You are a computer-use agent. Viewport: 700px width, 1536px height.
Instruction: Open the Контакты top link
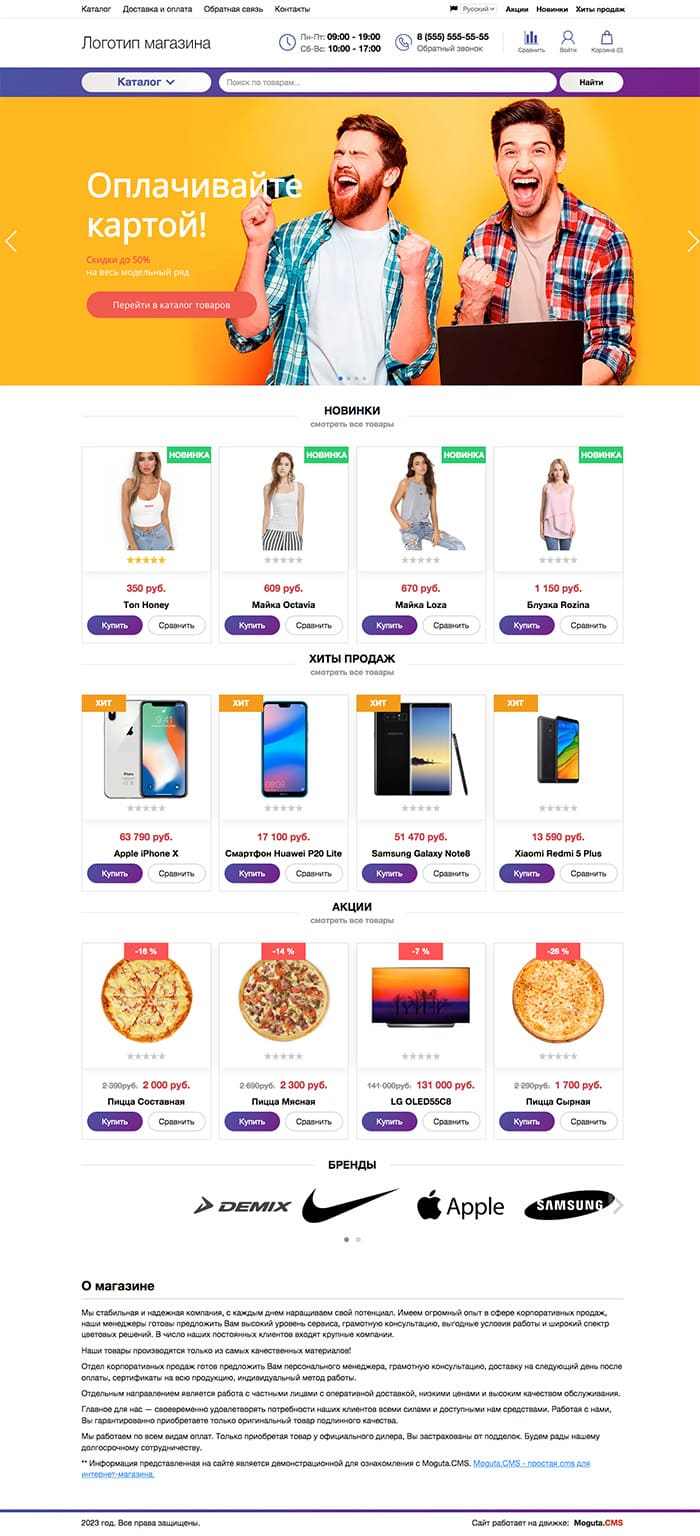pyautogui.click(x=292, y=9)
